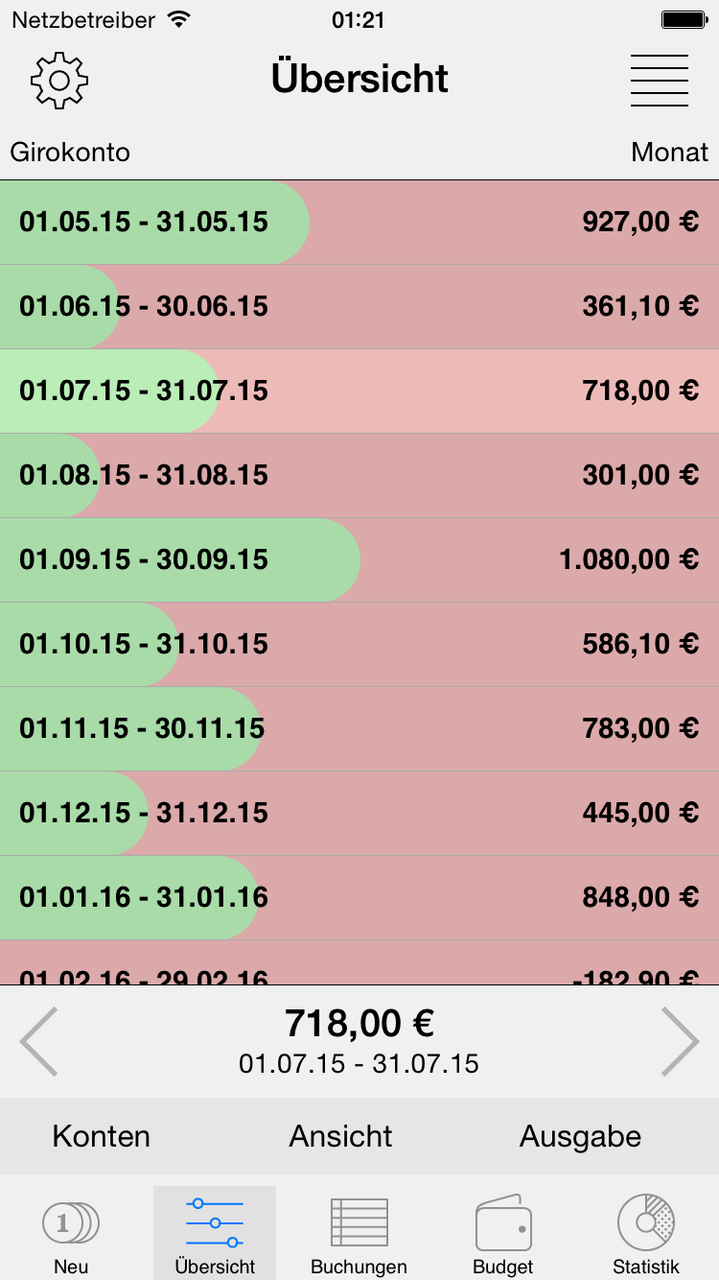The width and height of the screenshot is (719, 1280).
Task: Switch to the Statistik tab
Action: pos(647,1233)
